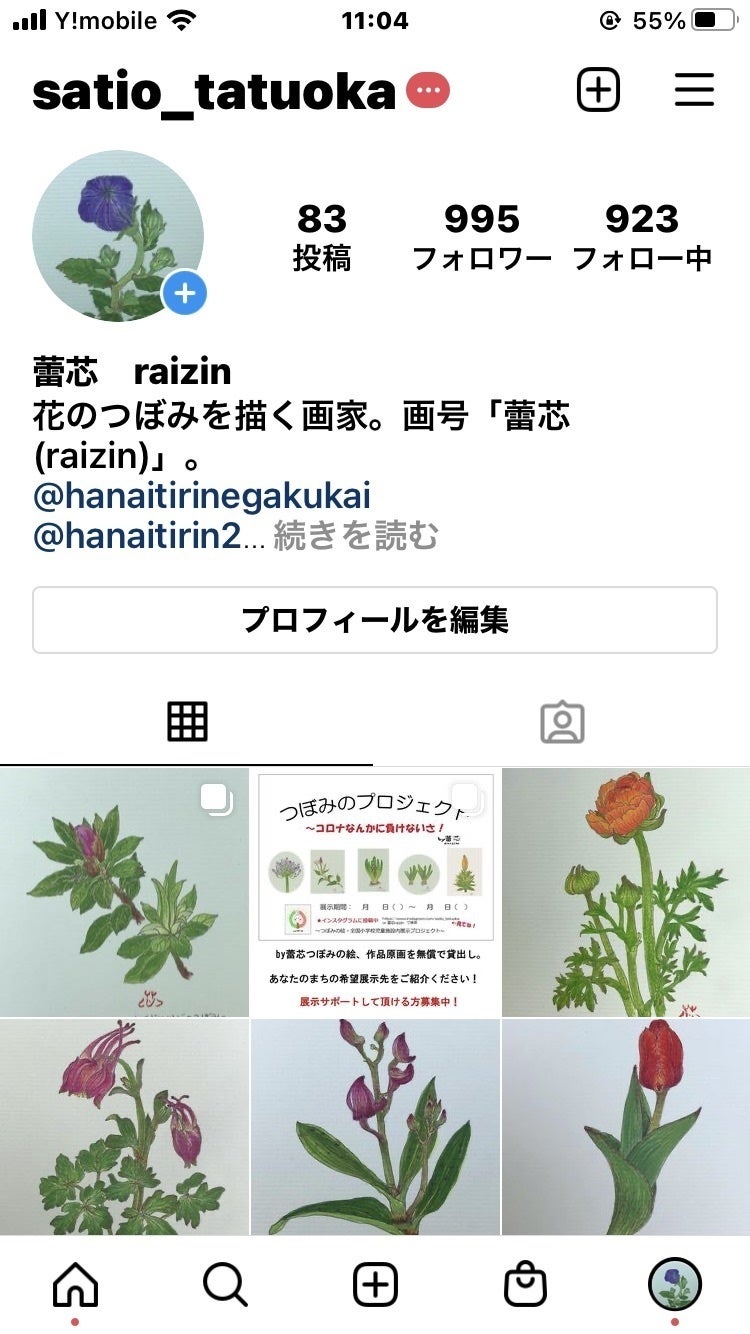Expand bio with 続きを読む

point(355,537)
